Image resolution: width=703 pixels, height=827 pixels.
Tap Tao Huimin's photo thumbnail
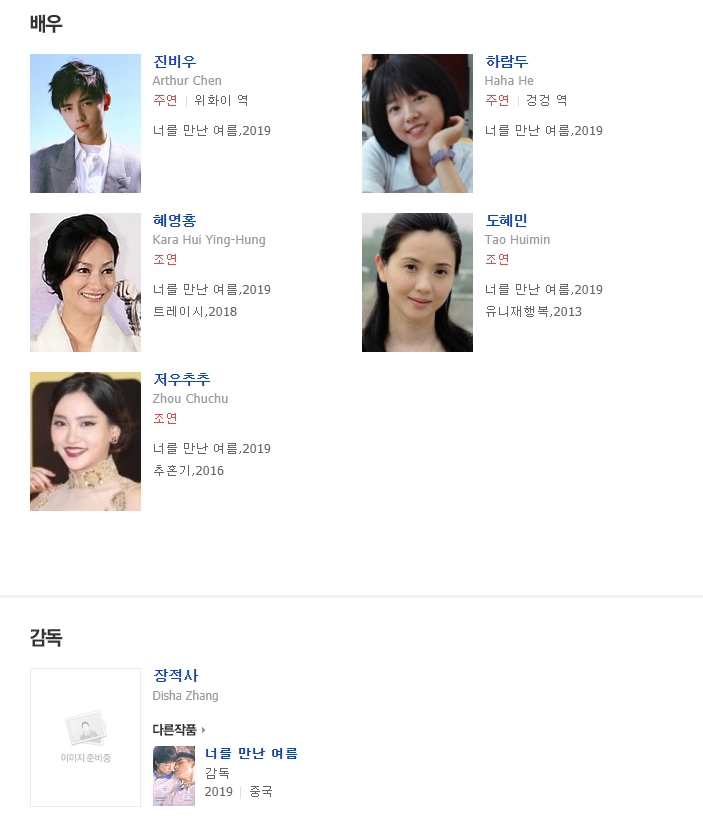tap(417, 282)
